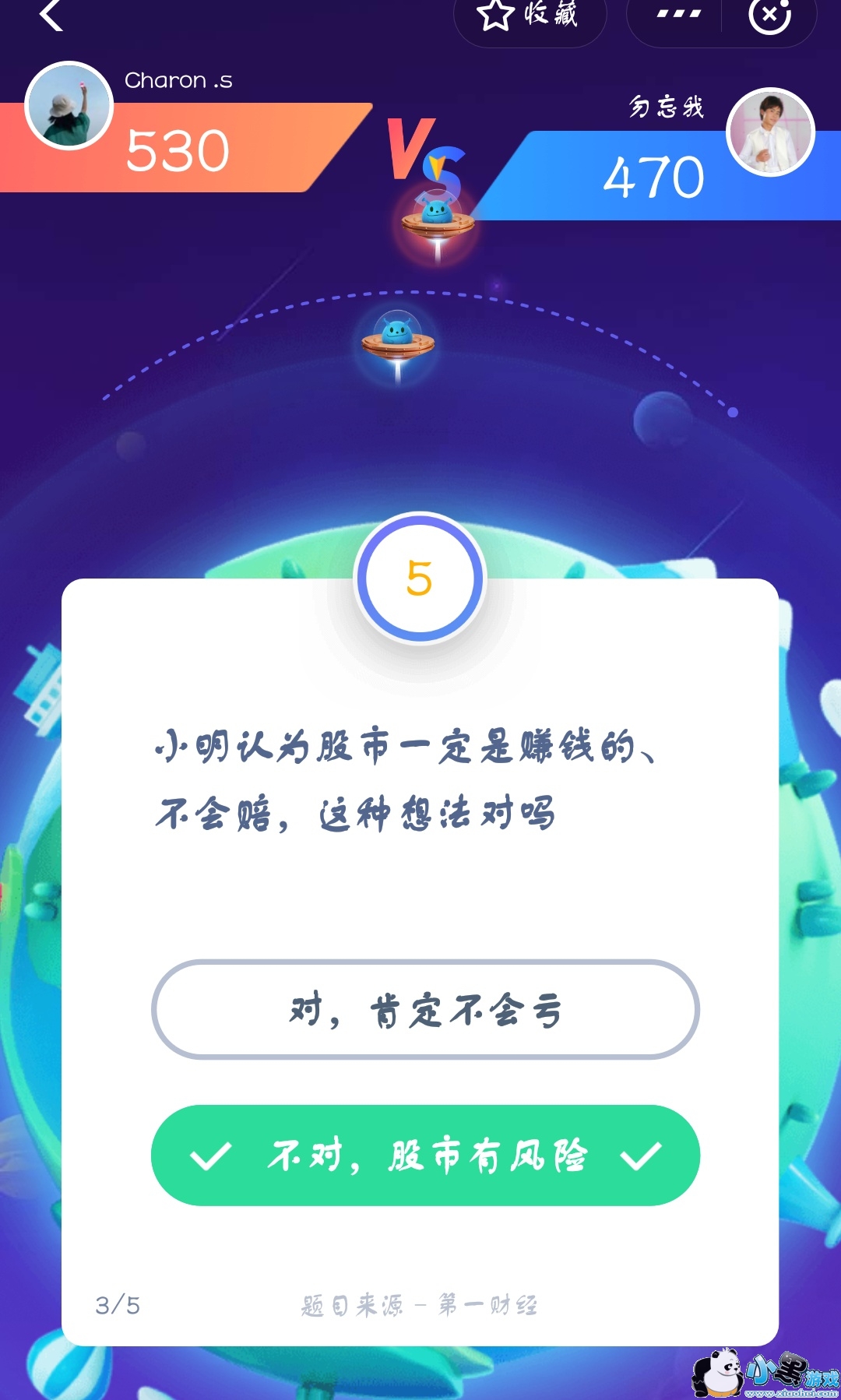Viewport: 841px width, 1400px height.
Task: Close the mini program
Action: pyautogui.click(x=769, y=16)
